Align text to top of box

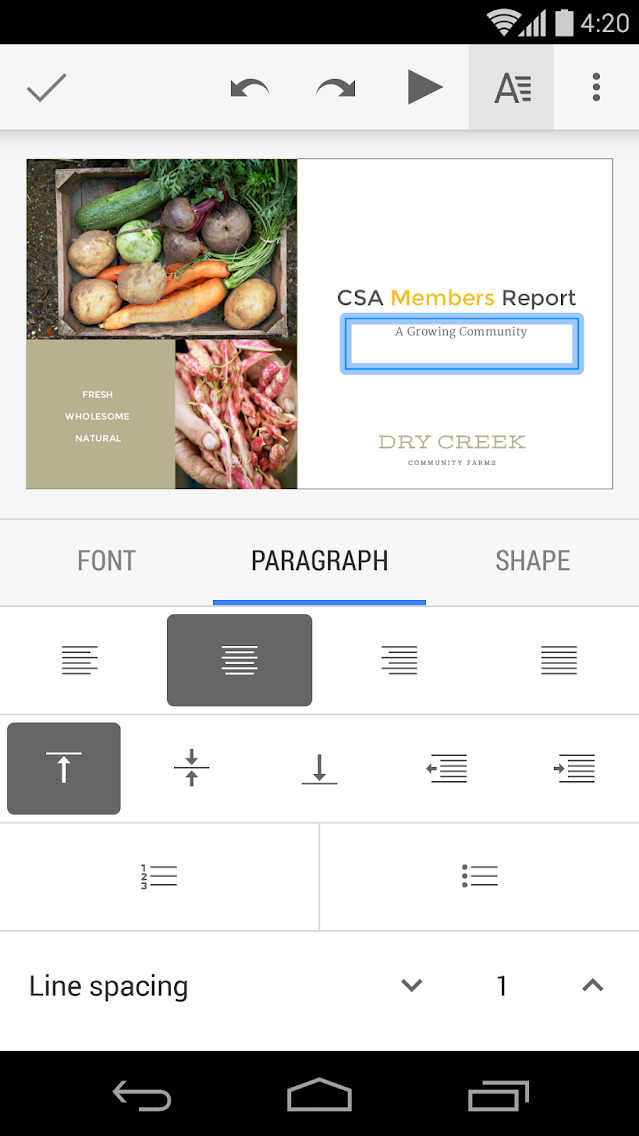pos(64,768)
